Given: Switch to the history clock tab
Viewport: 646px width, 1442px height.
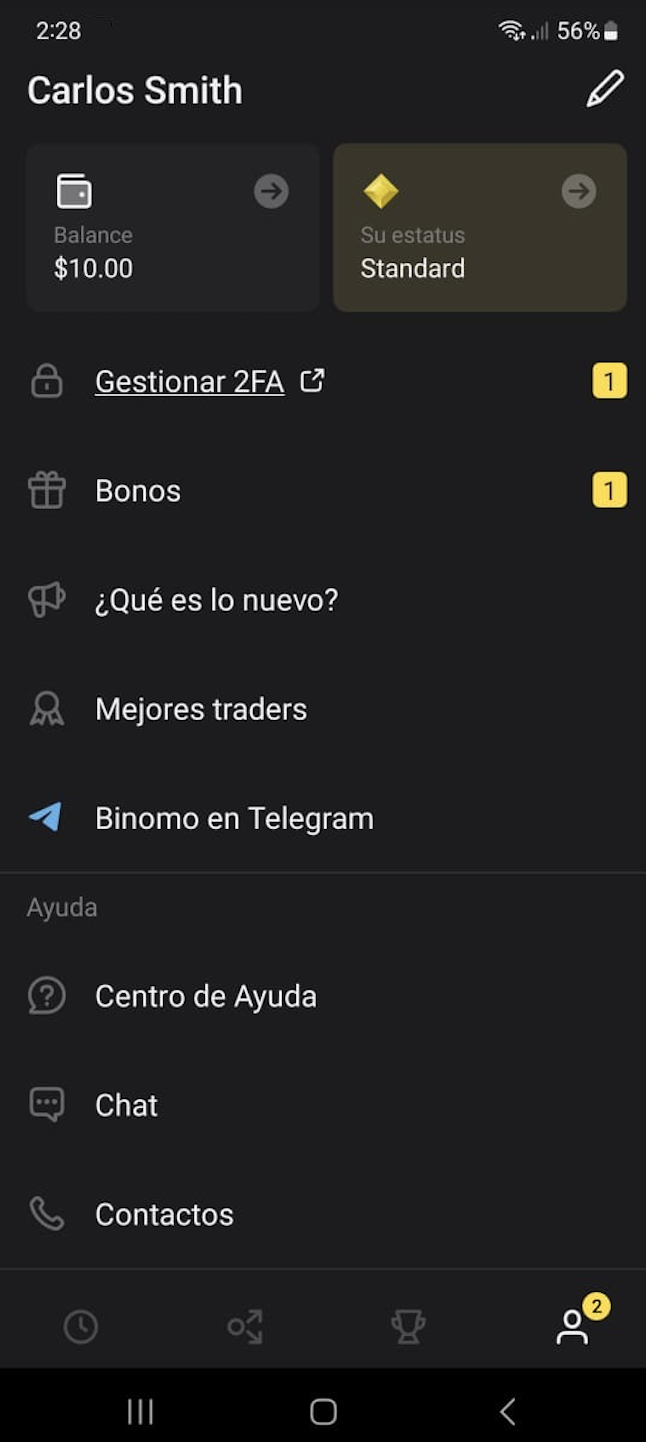Looking at the screenshot, I should pos(81,1327).
